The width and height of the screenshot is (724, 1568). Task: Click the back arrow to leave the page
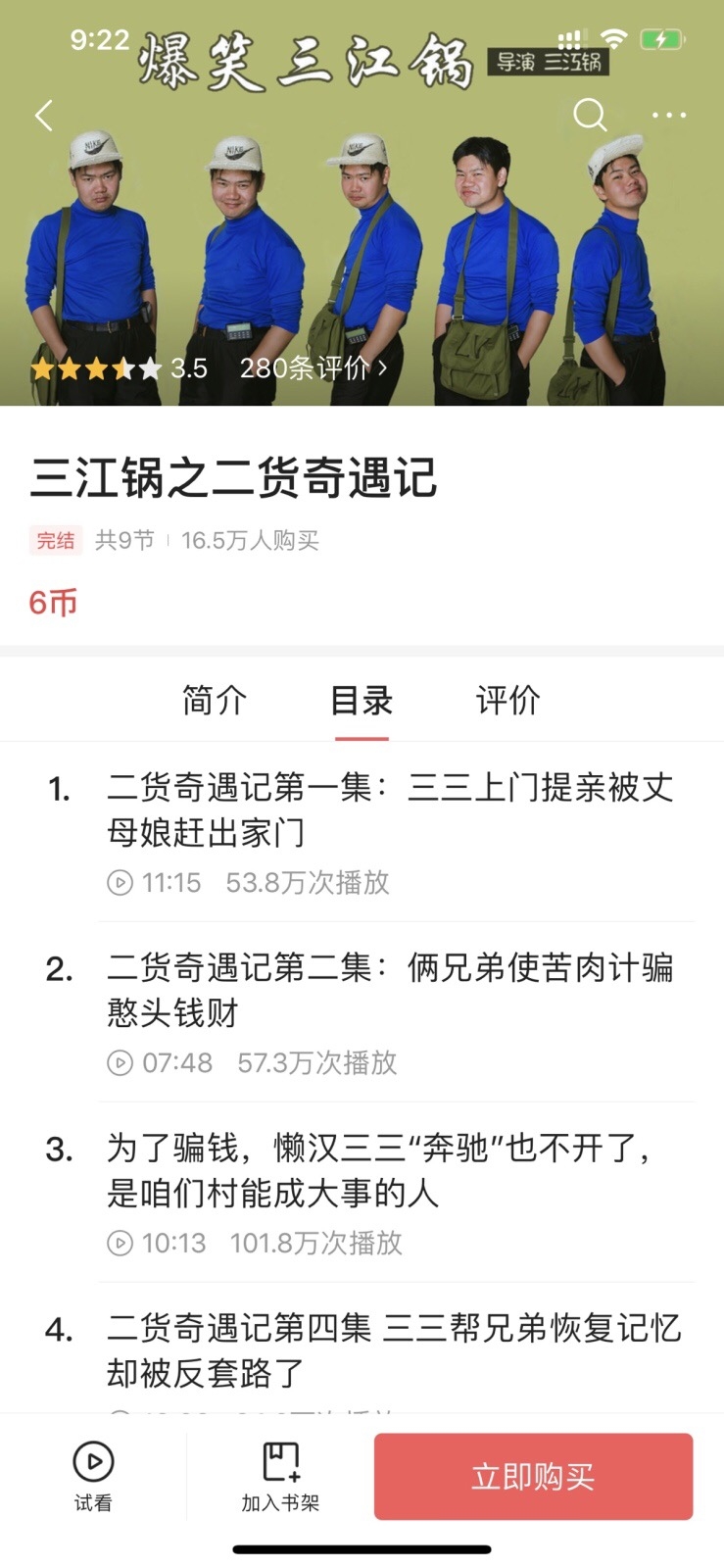pyautogui.click(x=43, y=115)
